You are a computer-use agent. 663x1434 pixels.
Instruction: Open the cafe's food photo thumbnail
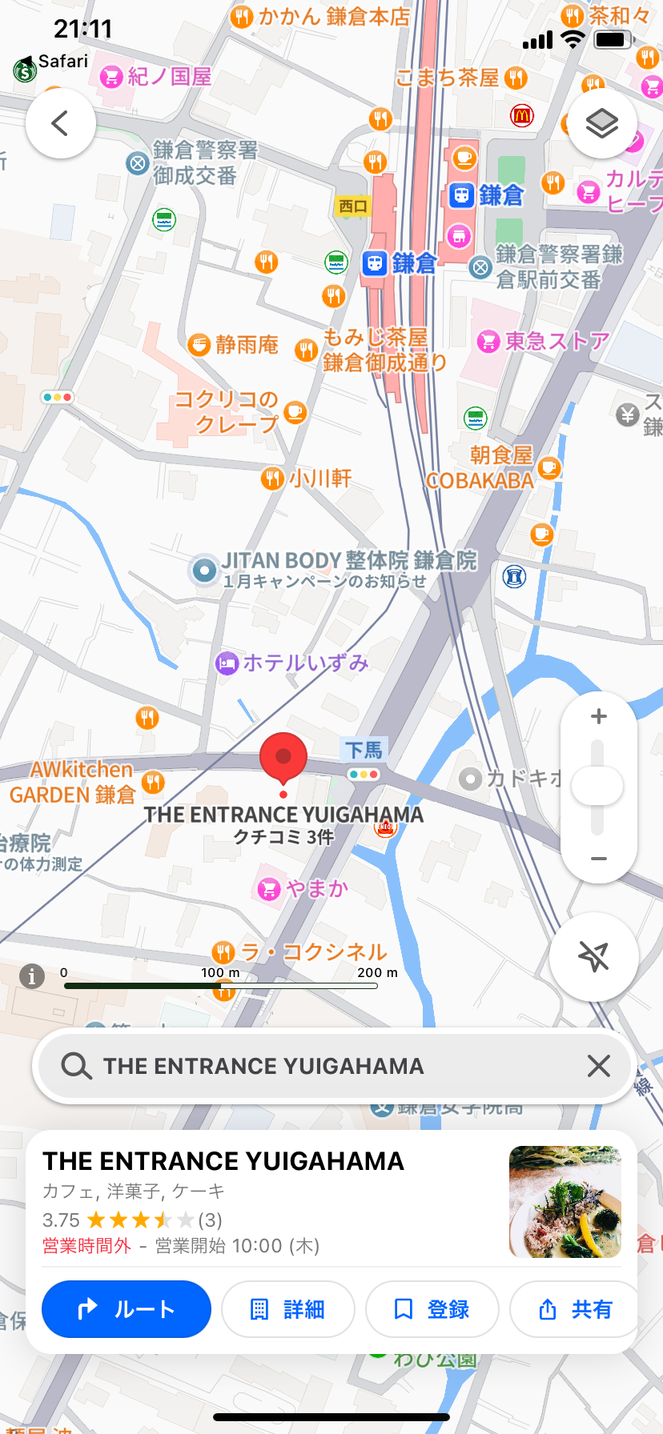click(565, 1202)
